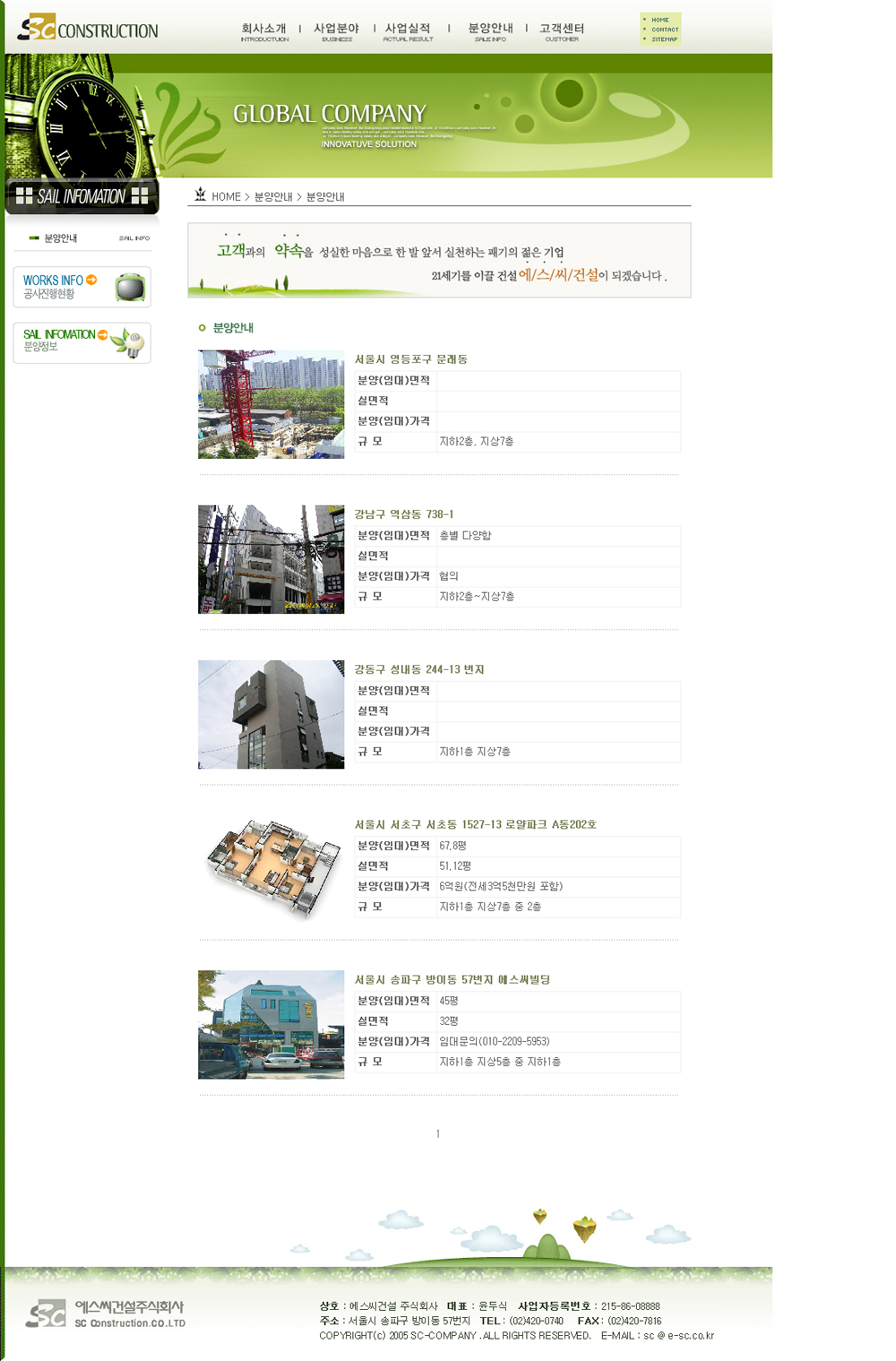Tap the SC Construction logo
This screenshot has width=896, height=1361.
pyautogui.click(x=88, y=29)
